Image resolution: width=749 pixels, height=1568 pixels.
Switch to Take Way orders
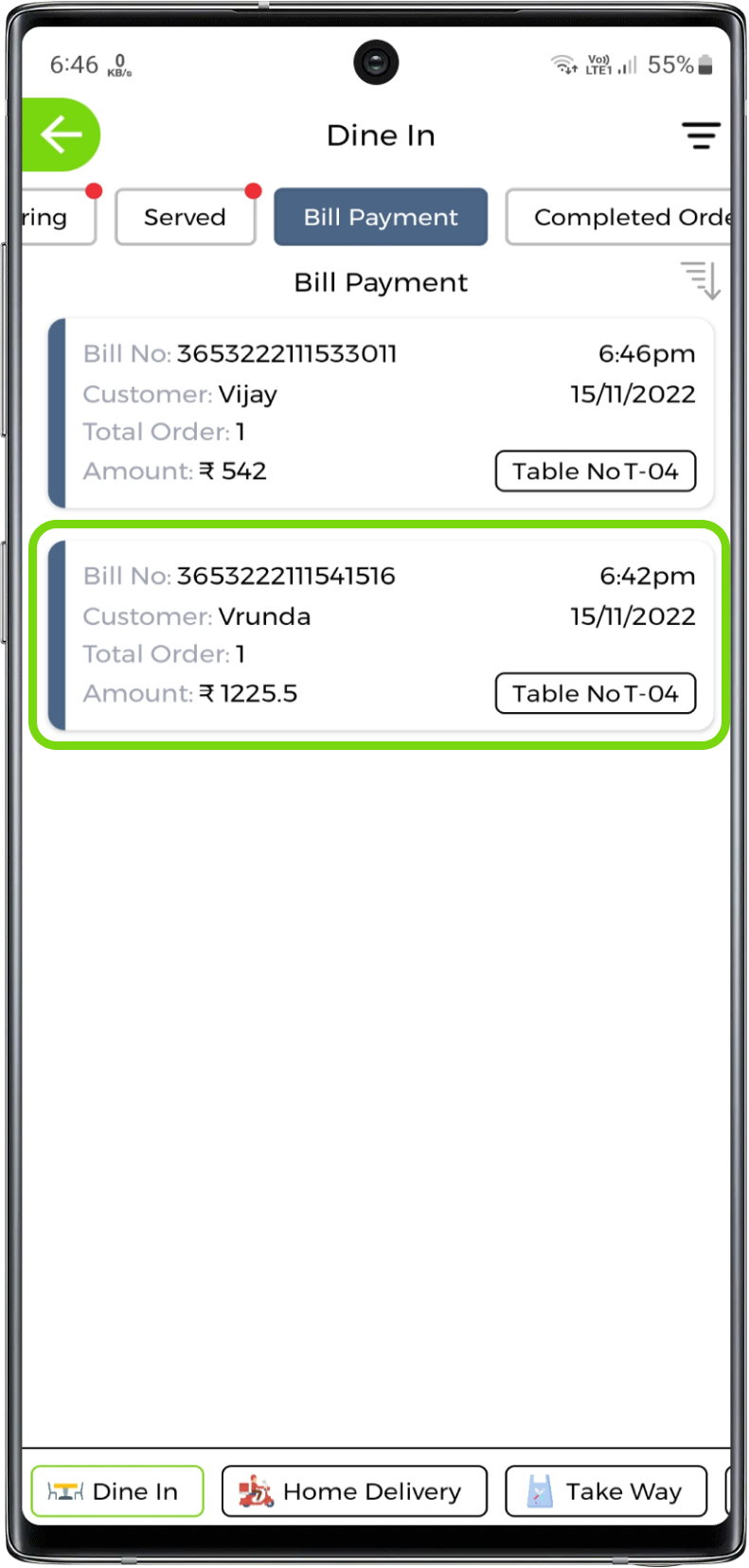(606, 1491)
